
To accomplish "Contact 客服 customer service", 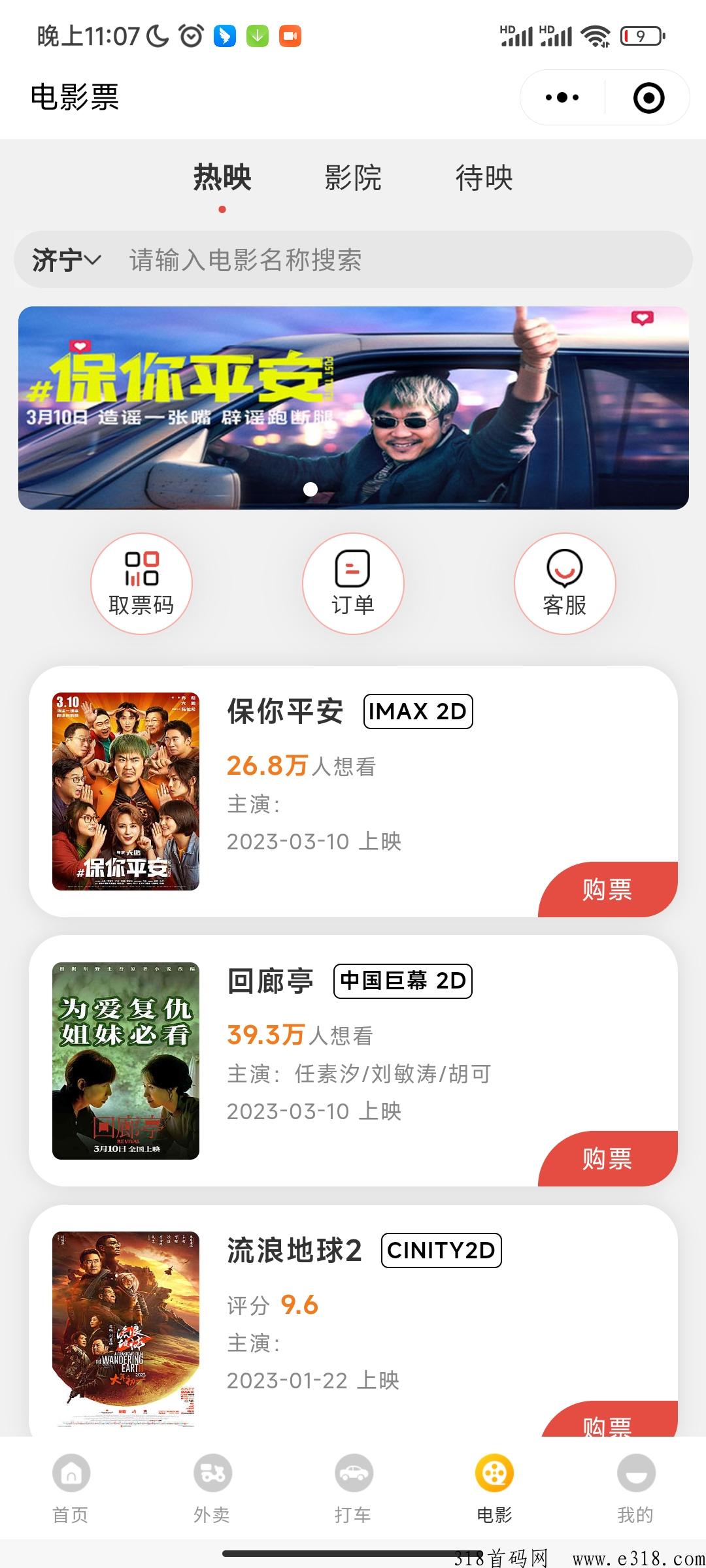I will click(563, 585).
